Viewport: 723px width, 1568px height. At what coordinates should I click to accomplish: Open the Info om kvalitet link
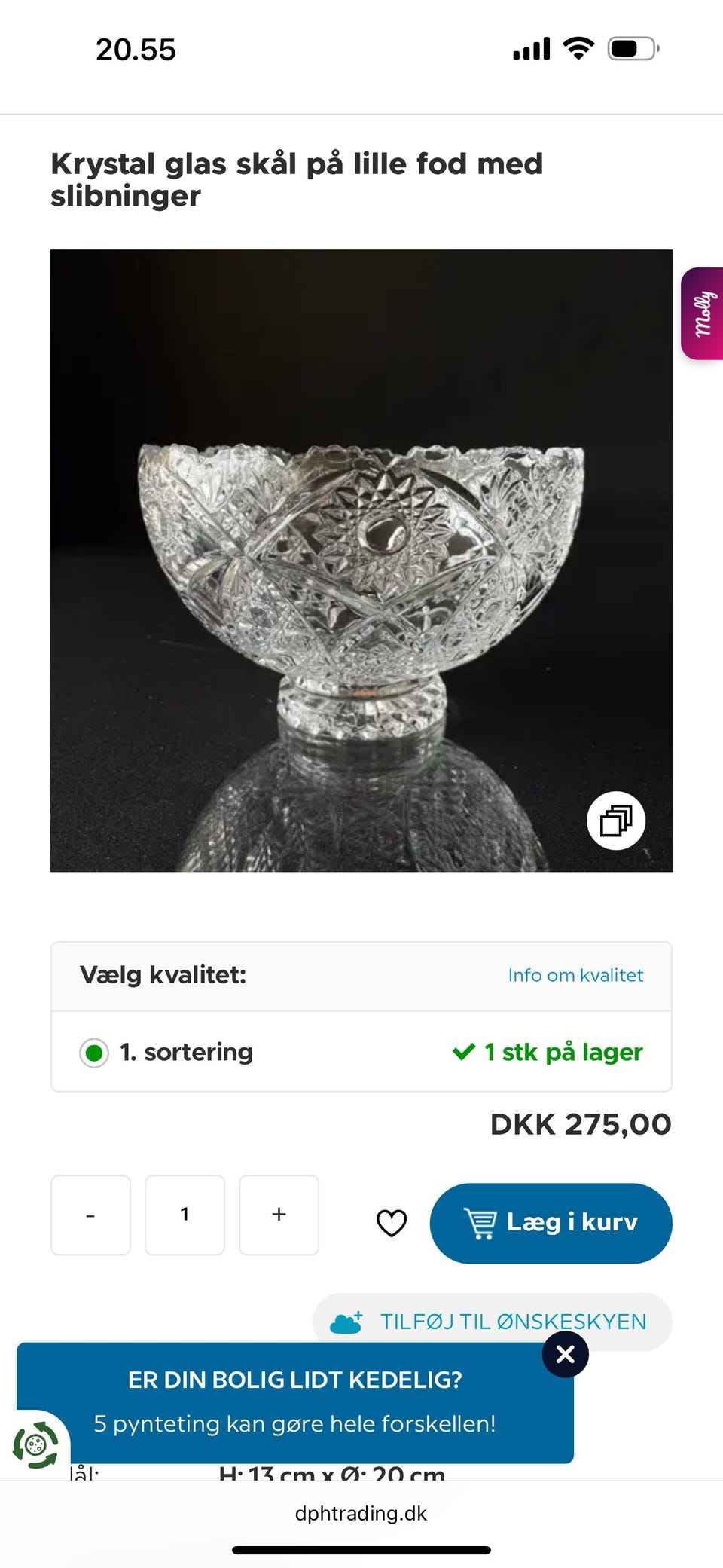click(x=575, y=974)
